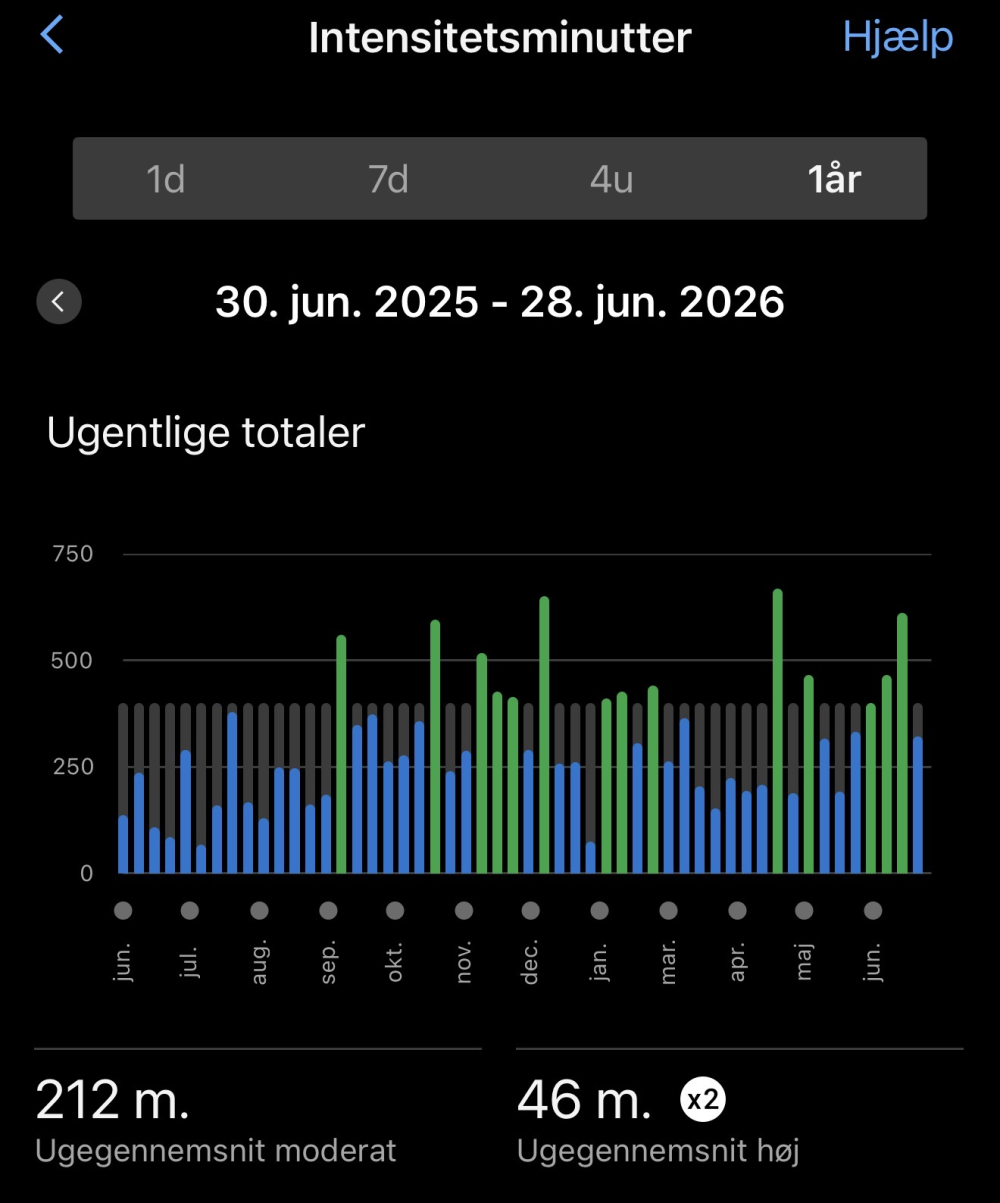Open the Hjælp link
The image size is (1000, 1203).
point(897,37)
